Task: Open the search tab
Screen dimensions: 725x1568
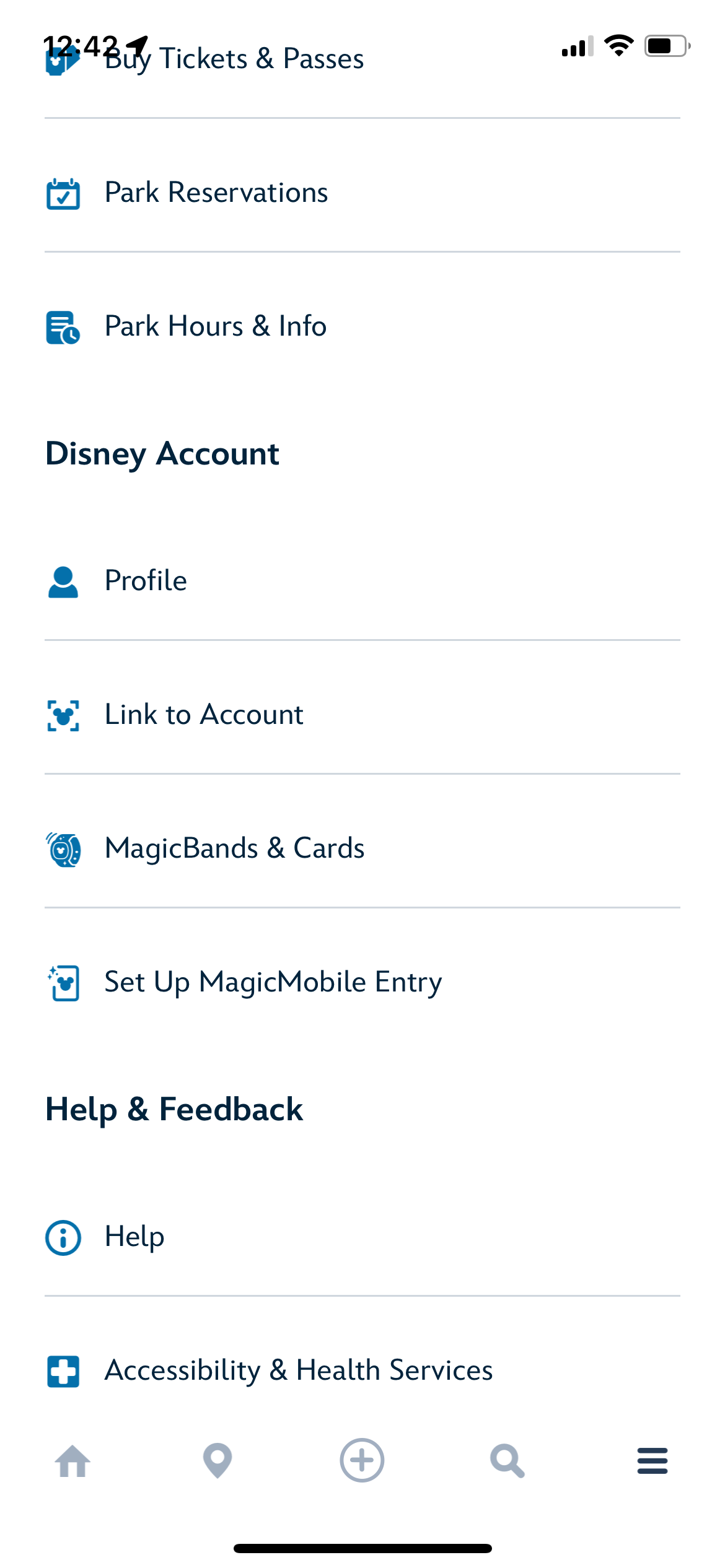Action: pyautogui.click(x=507, y=1461)
